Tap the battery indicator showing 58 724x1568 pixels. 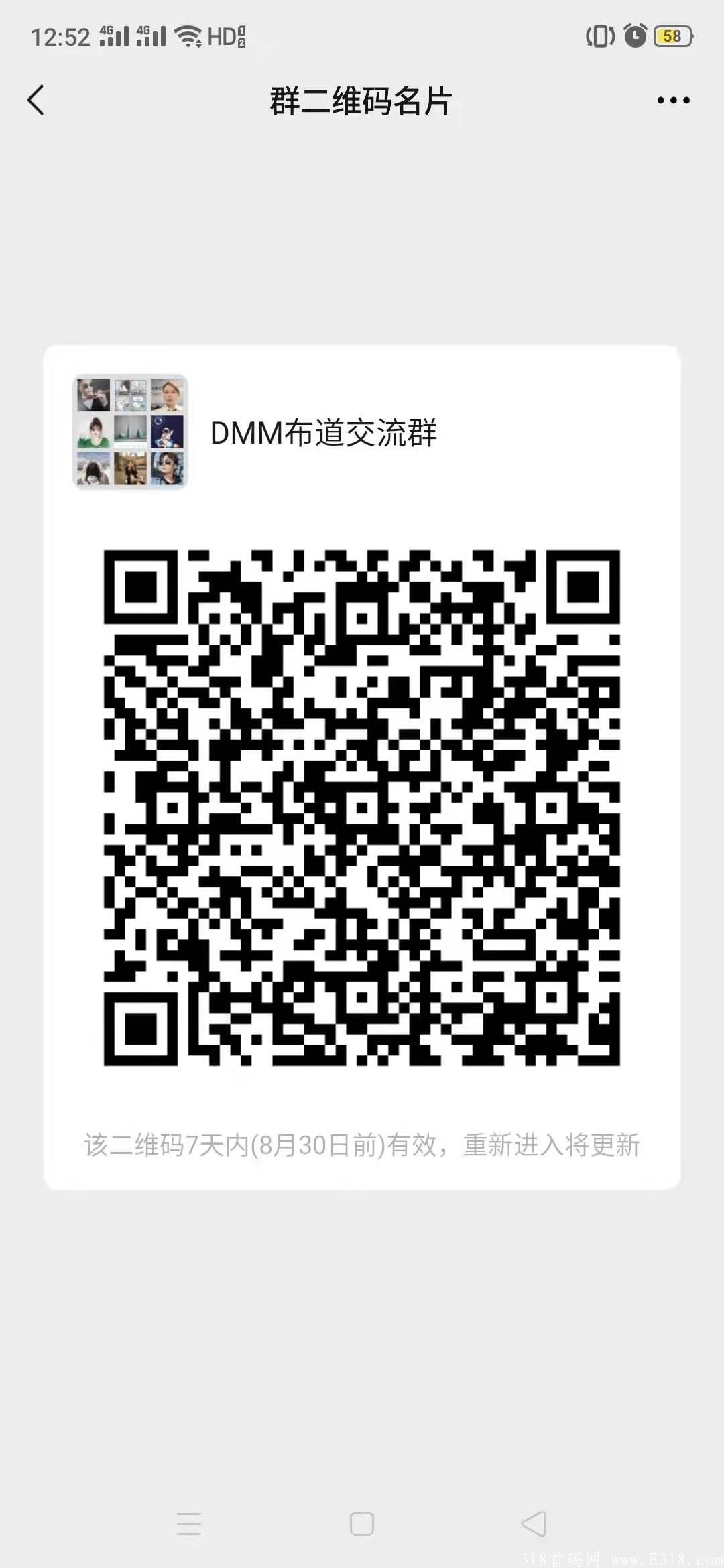coord(672,38)
